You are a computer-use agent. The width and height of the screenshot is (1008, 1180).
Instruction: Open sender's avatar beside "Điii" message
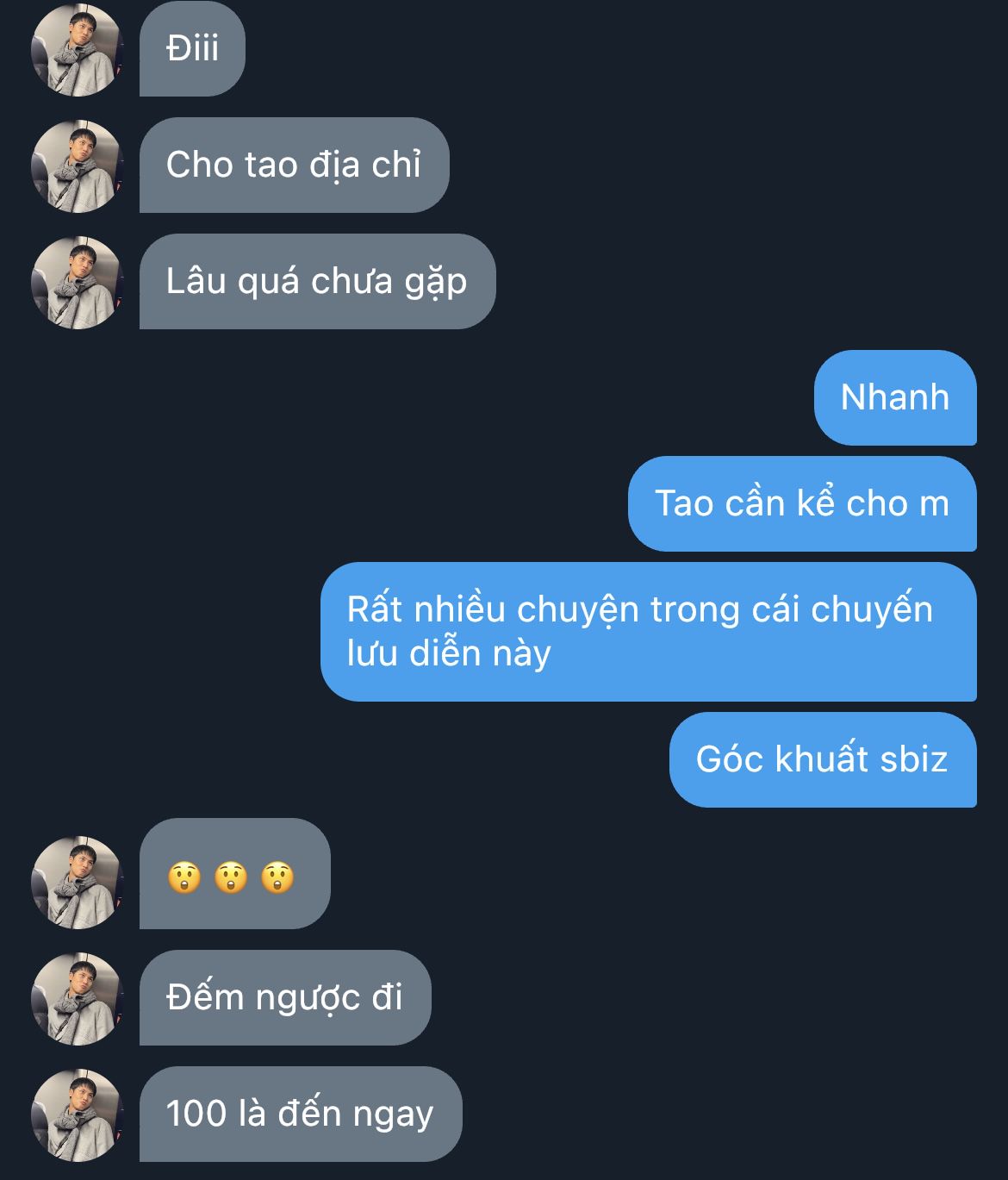tap(77, 49)
